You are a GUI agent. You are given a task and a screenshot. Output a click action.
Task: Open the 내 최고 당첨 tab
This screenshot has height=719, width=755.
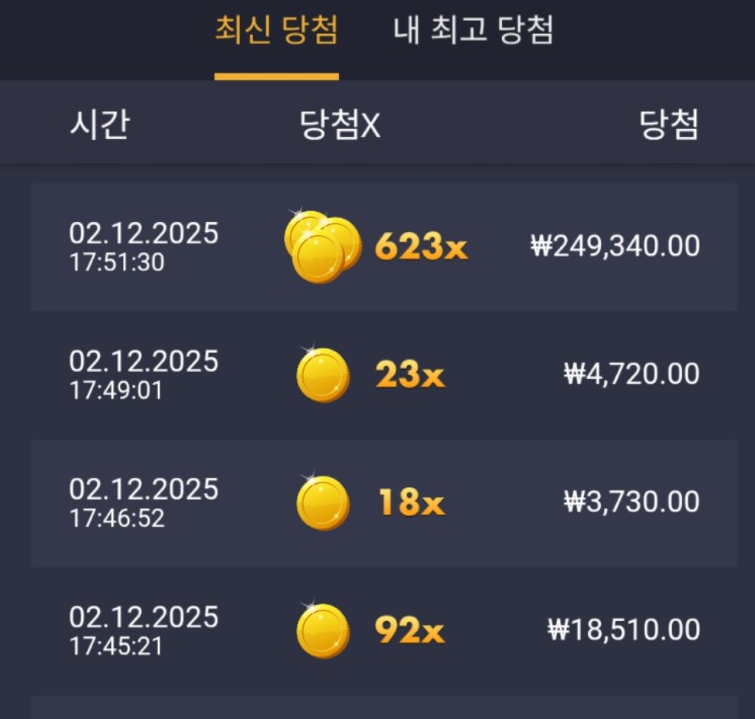tap(473, 31)
